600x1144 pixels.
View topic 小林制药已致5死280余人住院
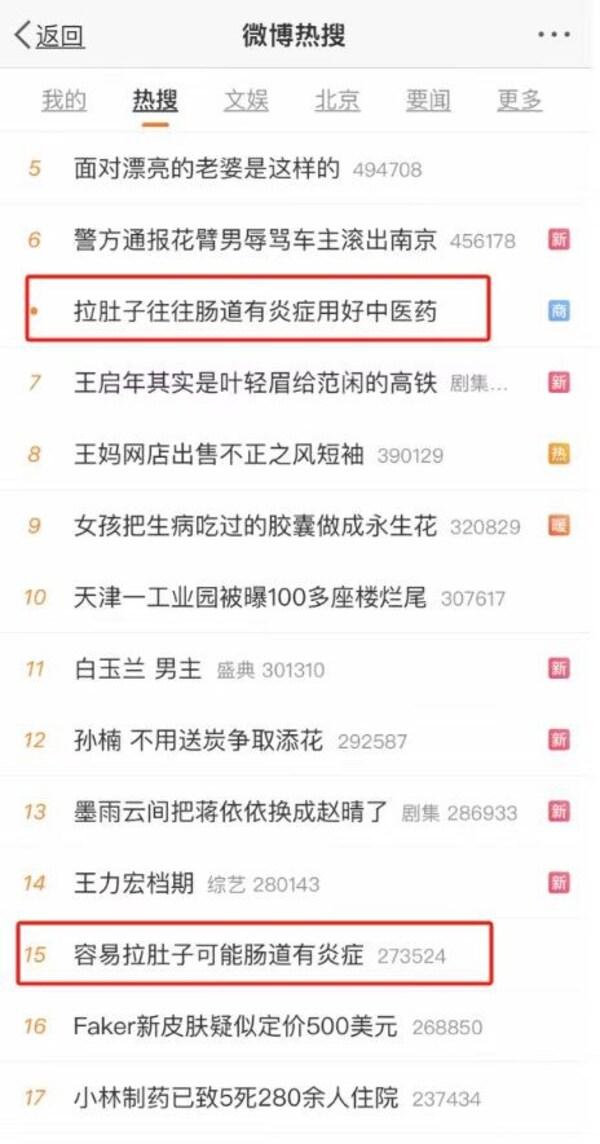[236, 1098]
